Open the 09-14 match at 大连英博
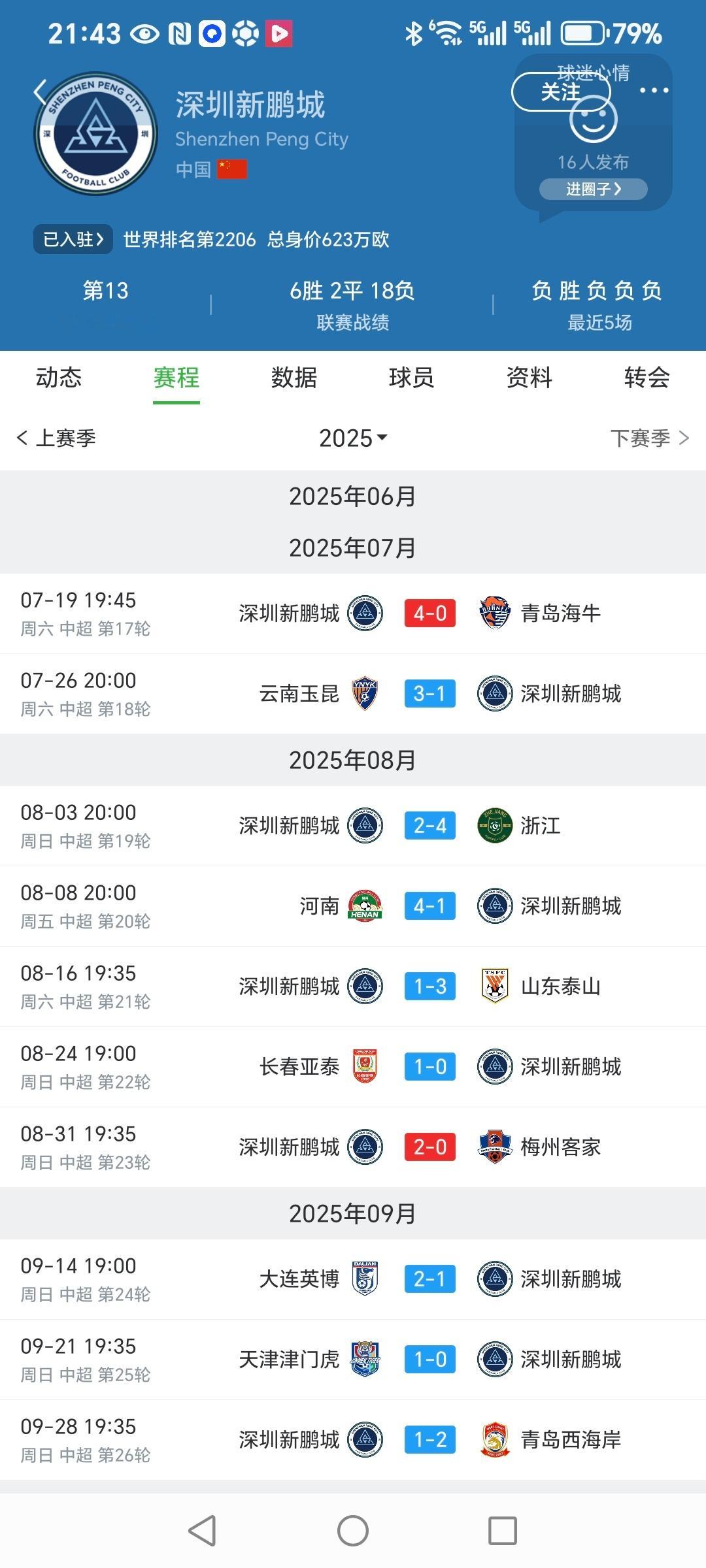 [429, 1279]
